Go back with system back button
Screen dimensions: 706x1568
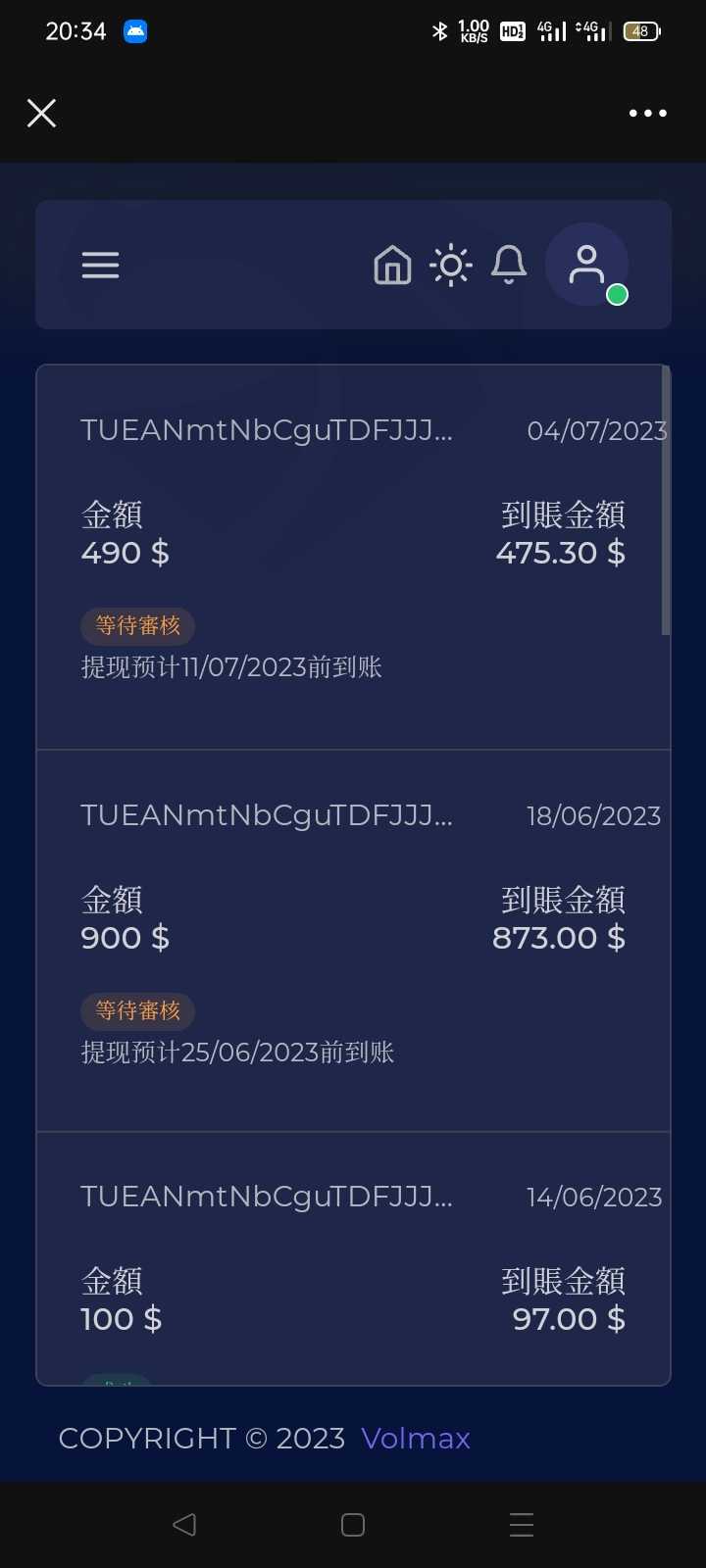[184, 1525]
